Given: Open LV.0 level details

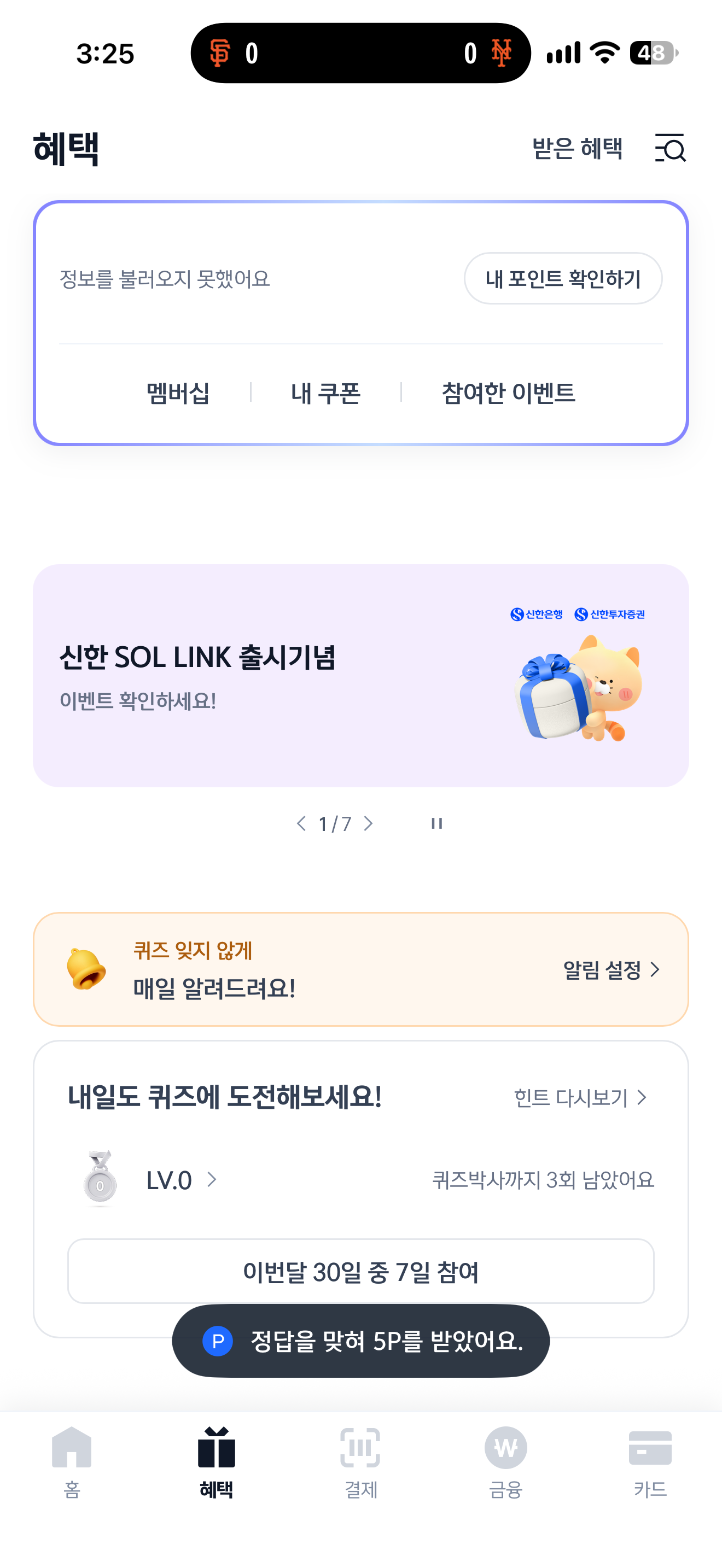Looking at the screenshot, I should click(182, 1180).
